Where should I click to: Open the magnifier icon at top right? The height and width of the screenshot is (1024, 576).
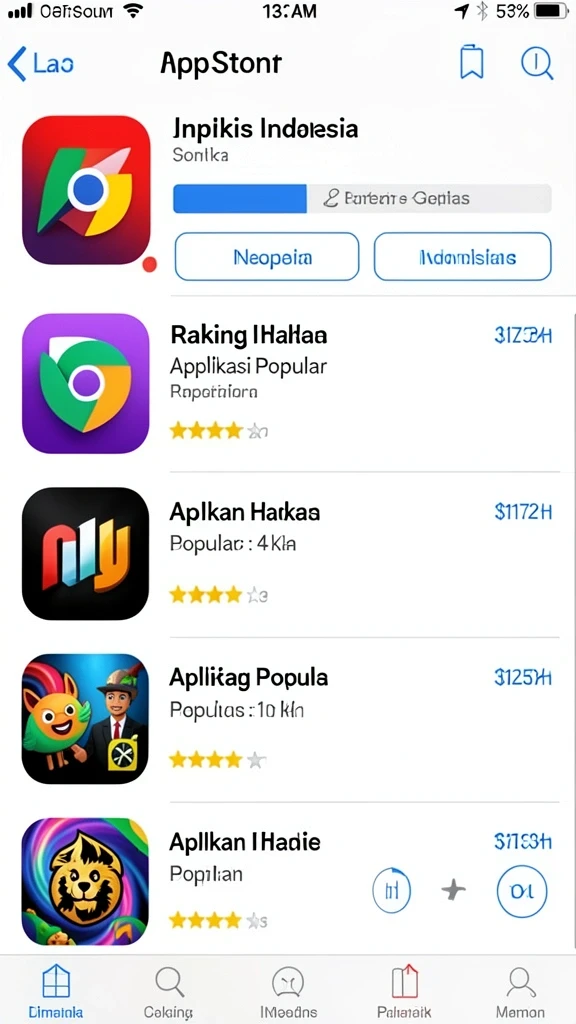click(x=537, y=64)
